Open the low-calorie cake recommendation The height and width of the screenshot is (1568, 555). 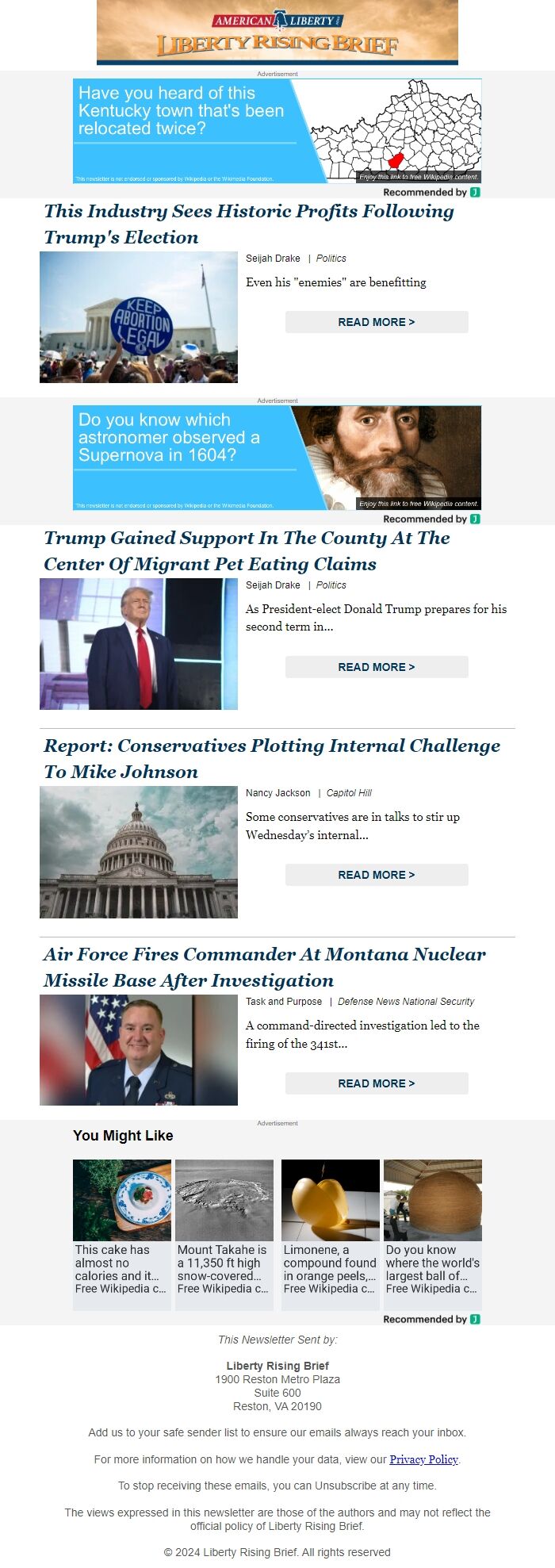(x=122, y=1234)
